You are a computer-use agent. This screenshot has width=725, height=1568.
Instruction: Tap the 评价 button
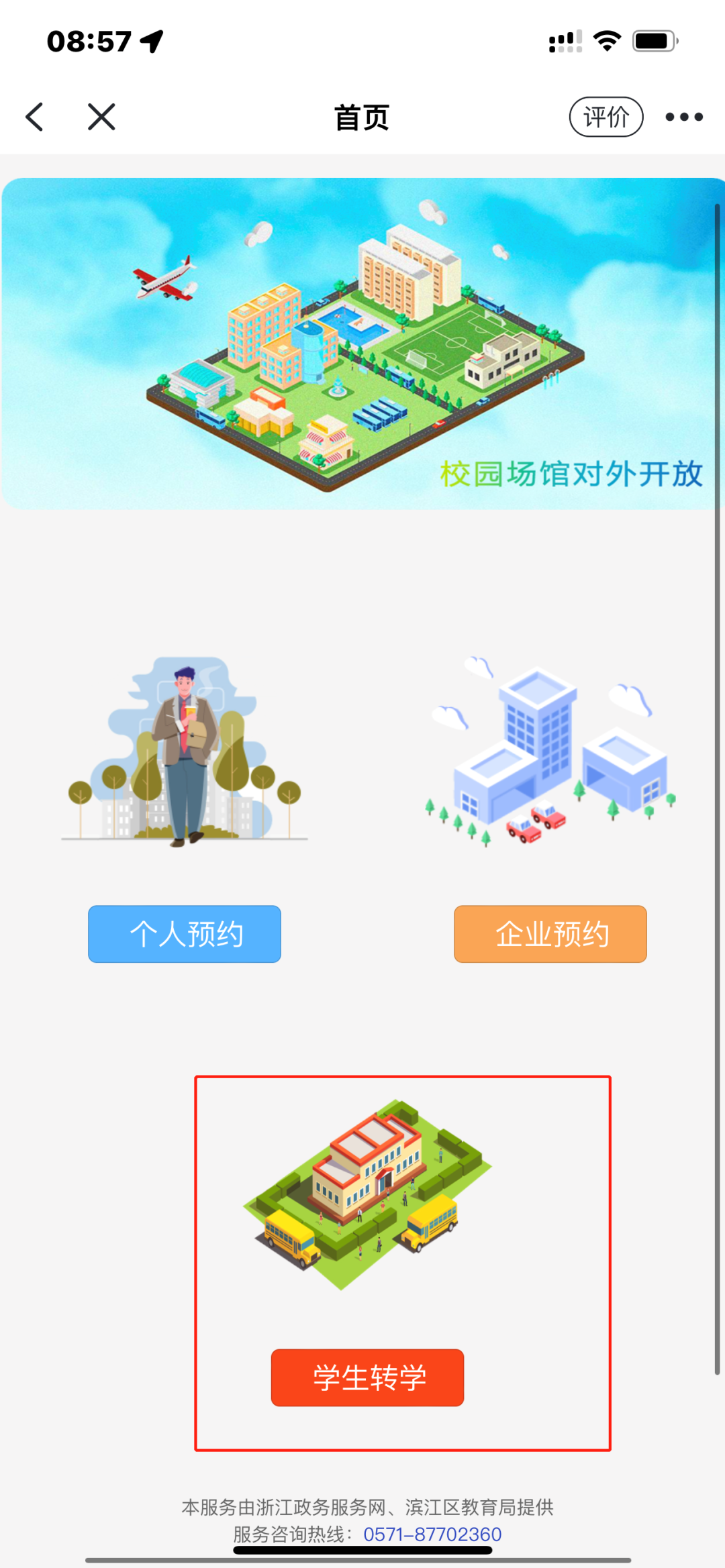606,117
